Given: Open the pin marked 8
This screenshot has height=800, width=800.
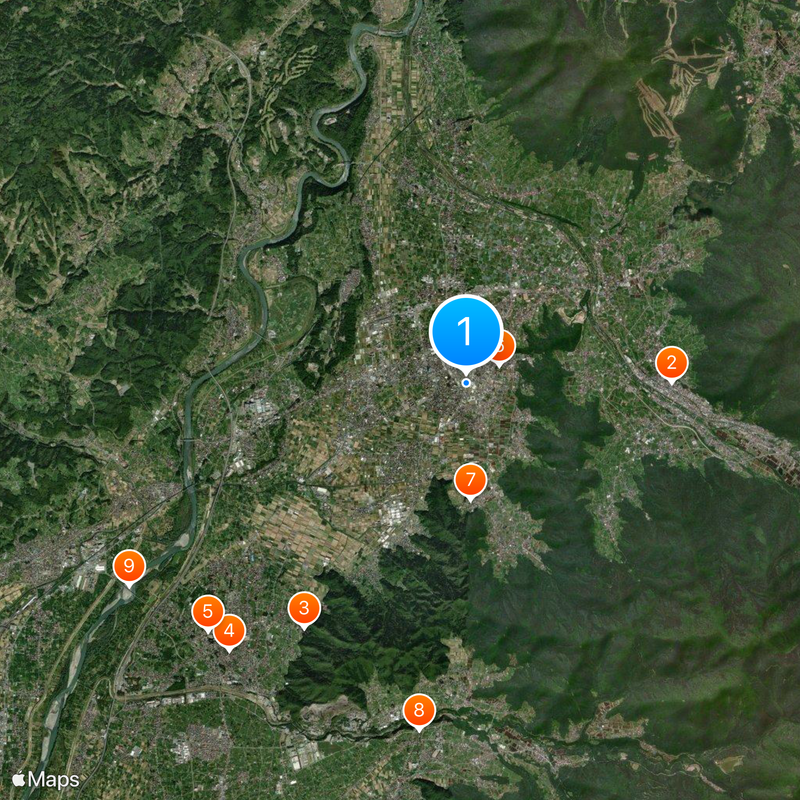Looking at the screenshot, I should [419, 711].
